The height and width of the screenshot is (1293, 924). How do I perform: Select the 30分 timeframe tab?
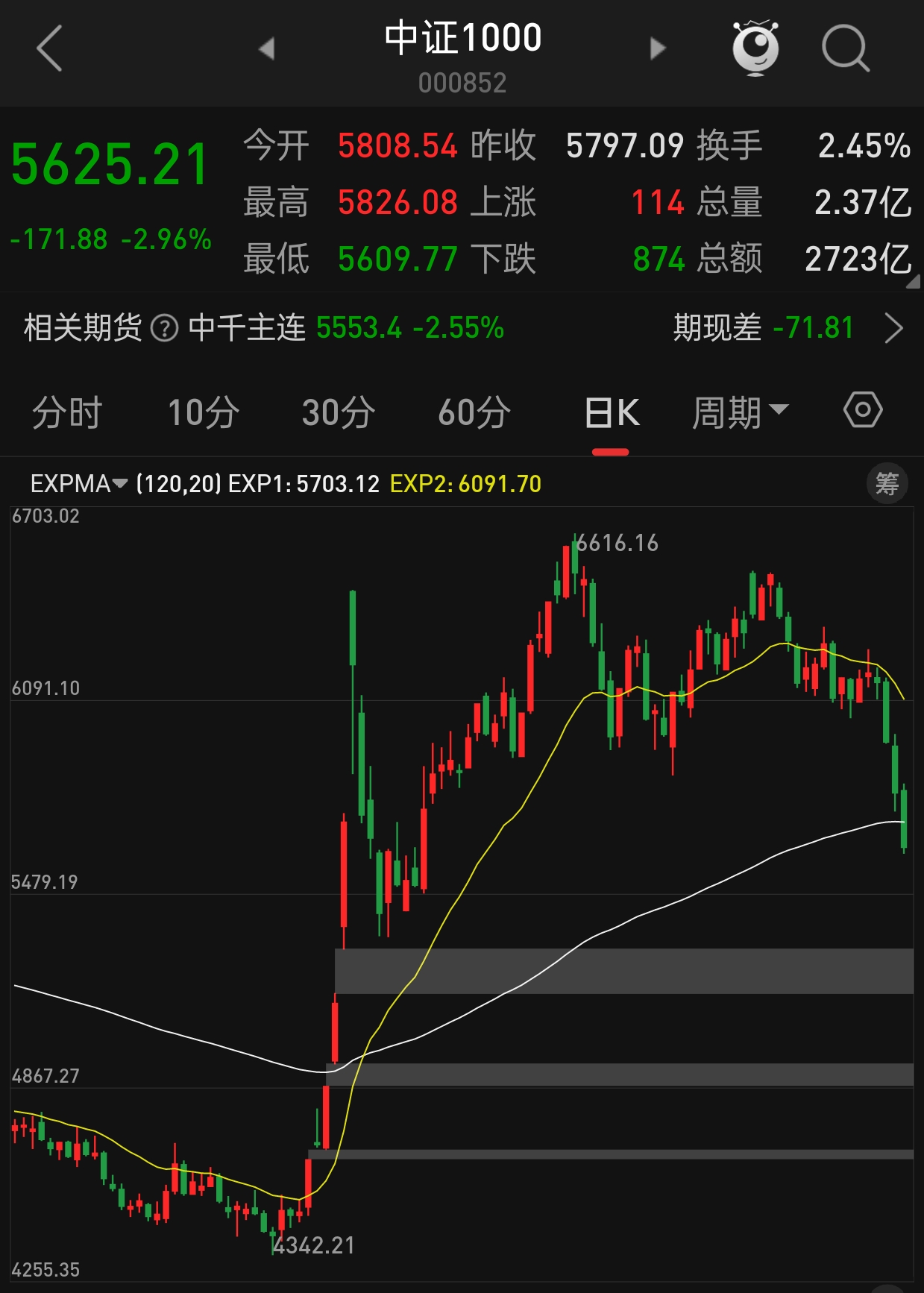pos(339,411)
